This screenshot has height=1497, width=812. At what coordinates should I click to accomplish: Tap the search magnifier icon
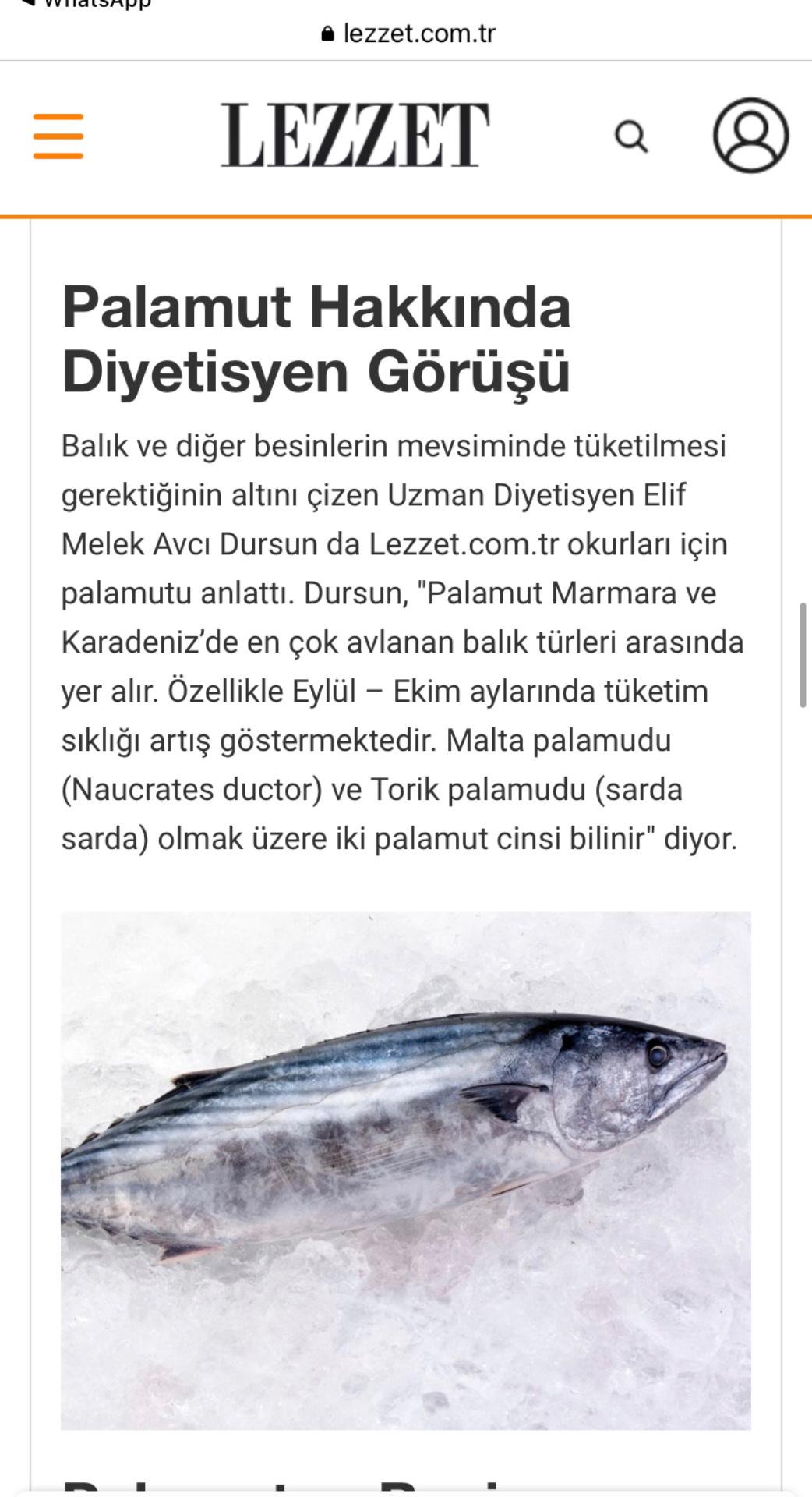click(631, 136)
